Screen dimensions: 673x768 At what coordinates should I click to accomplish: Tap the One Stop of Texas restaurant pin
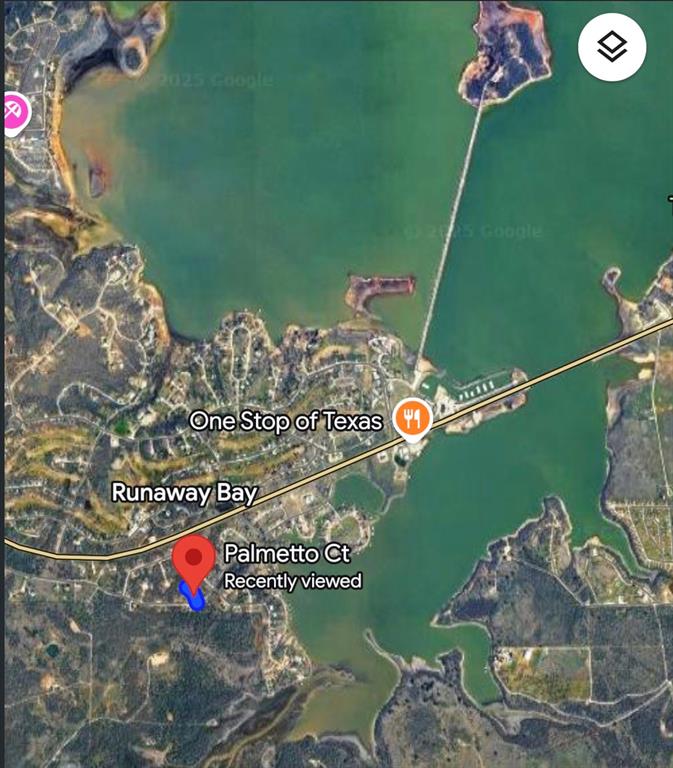[x=412, y=418]
